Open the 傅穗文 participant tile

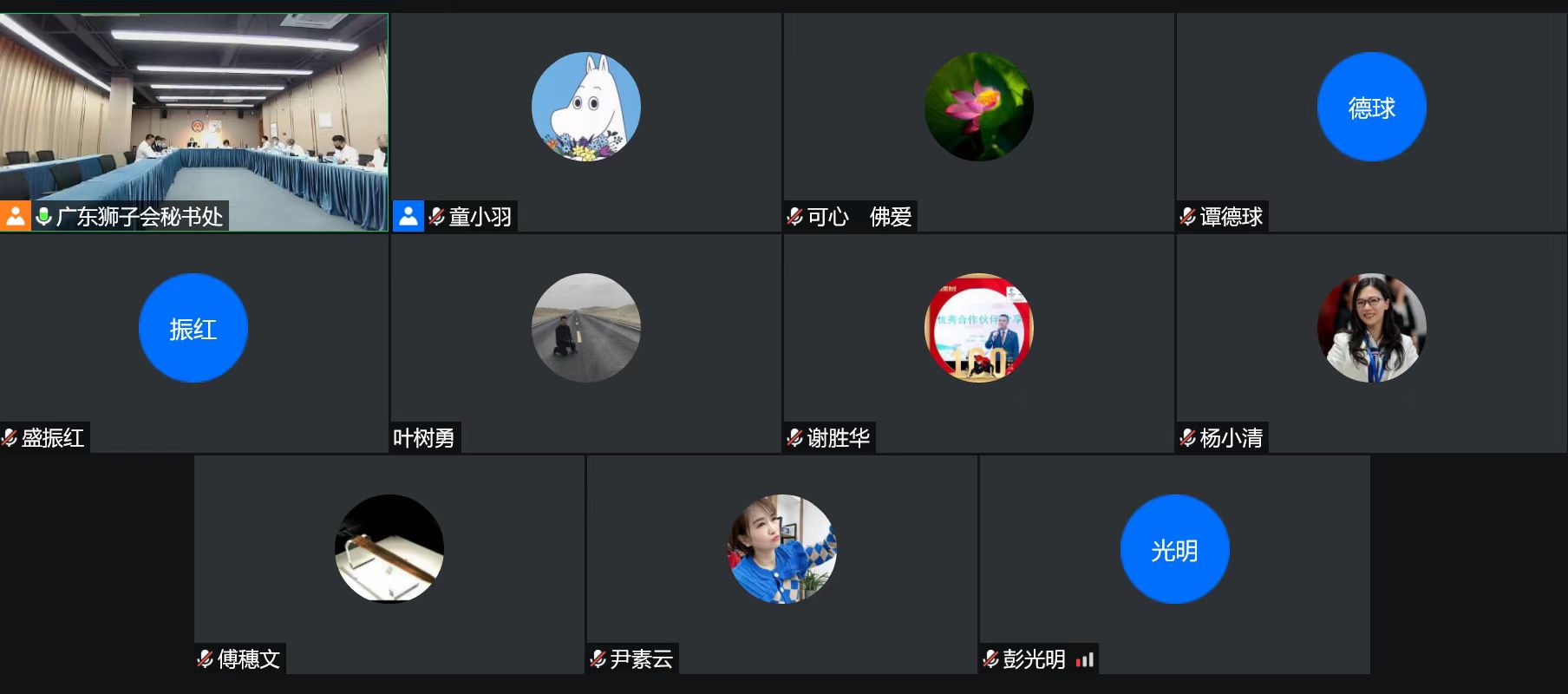[389, 564]
